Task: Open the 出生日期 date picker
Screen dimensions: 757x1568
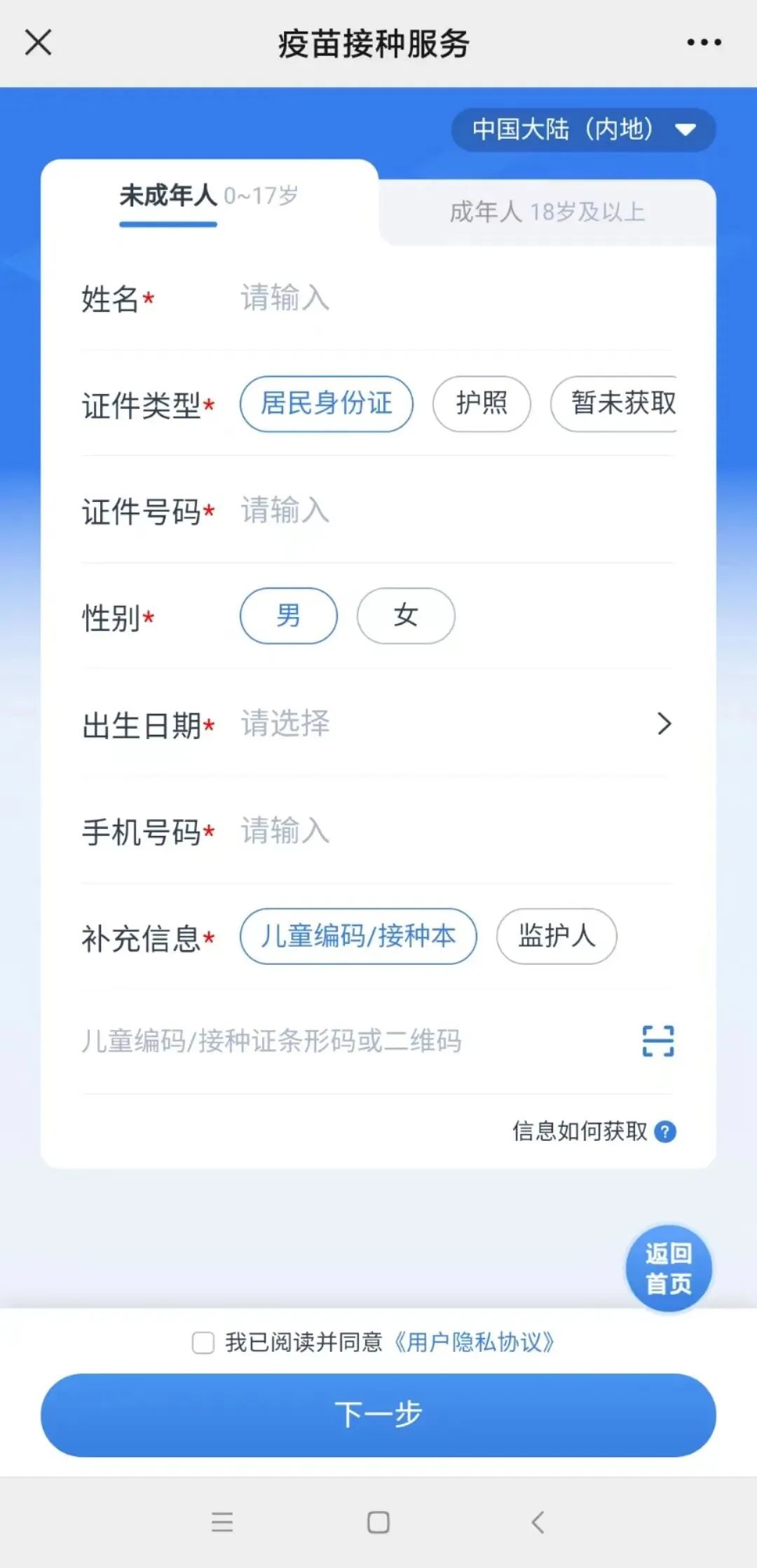Action: (449, 724)
